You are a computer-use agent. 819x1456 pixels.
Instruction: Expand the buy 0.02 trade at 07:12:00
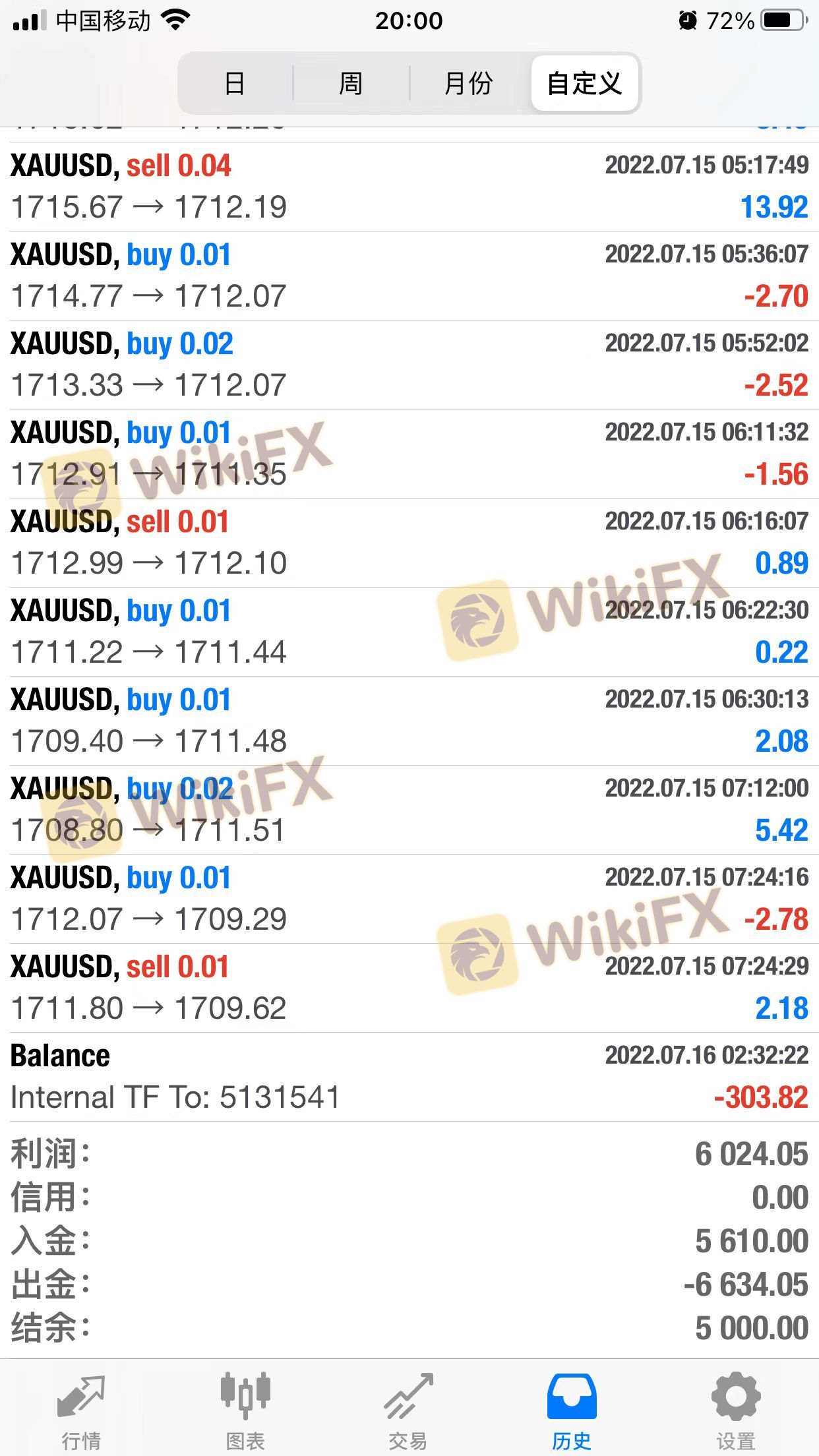pos(409,810)
